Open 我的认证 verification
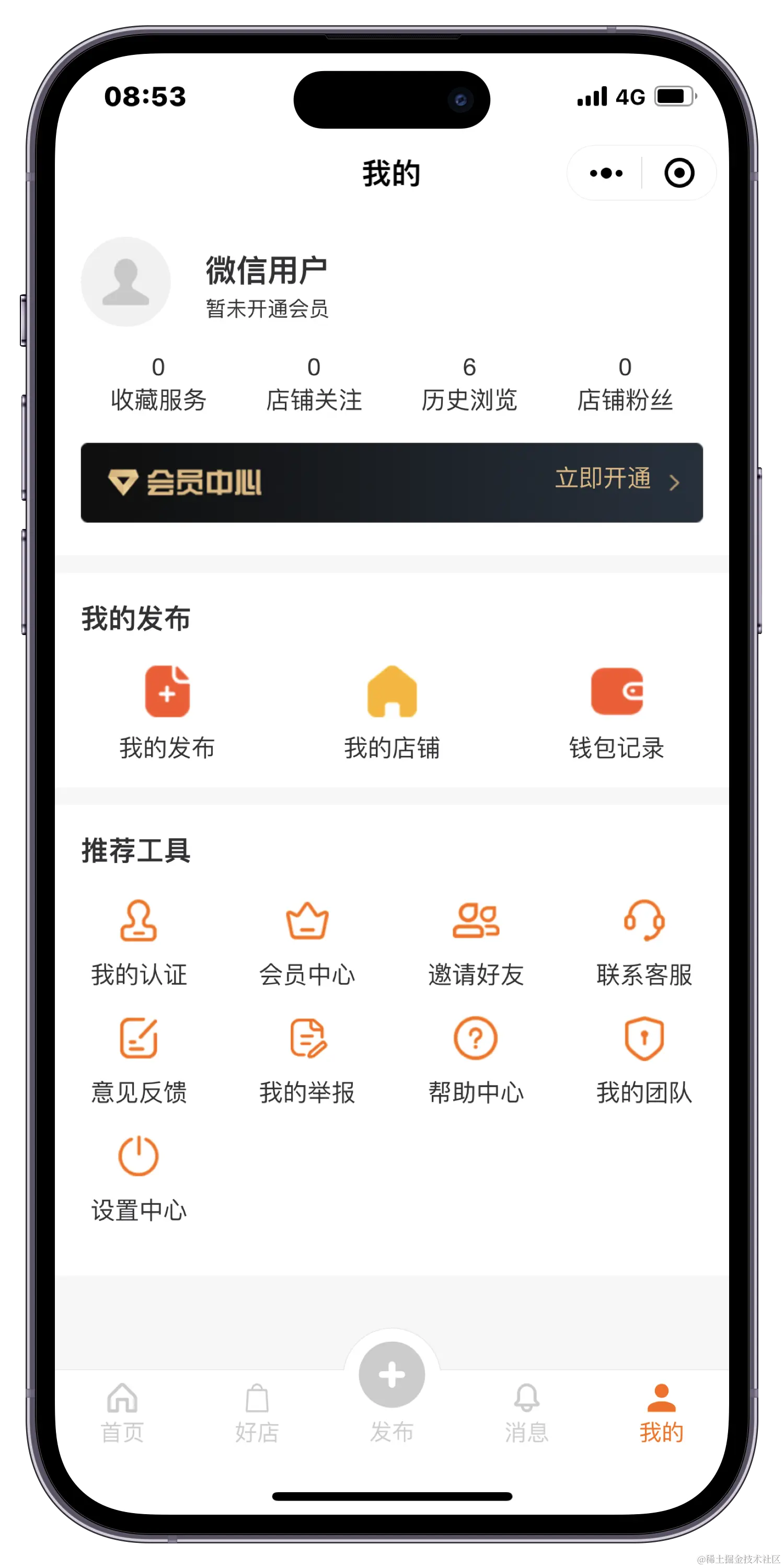 pos(139,942)
